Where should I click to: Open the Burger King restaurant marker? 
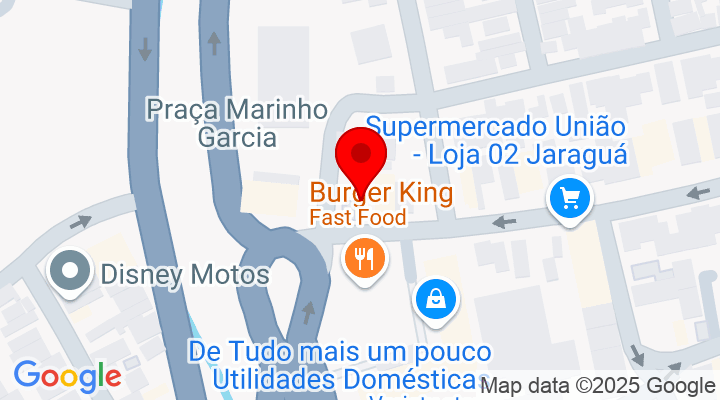point(361,259)
